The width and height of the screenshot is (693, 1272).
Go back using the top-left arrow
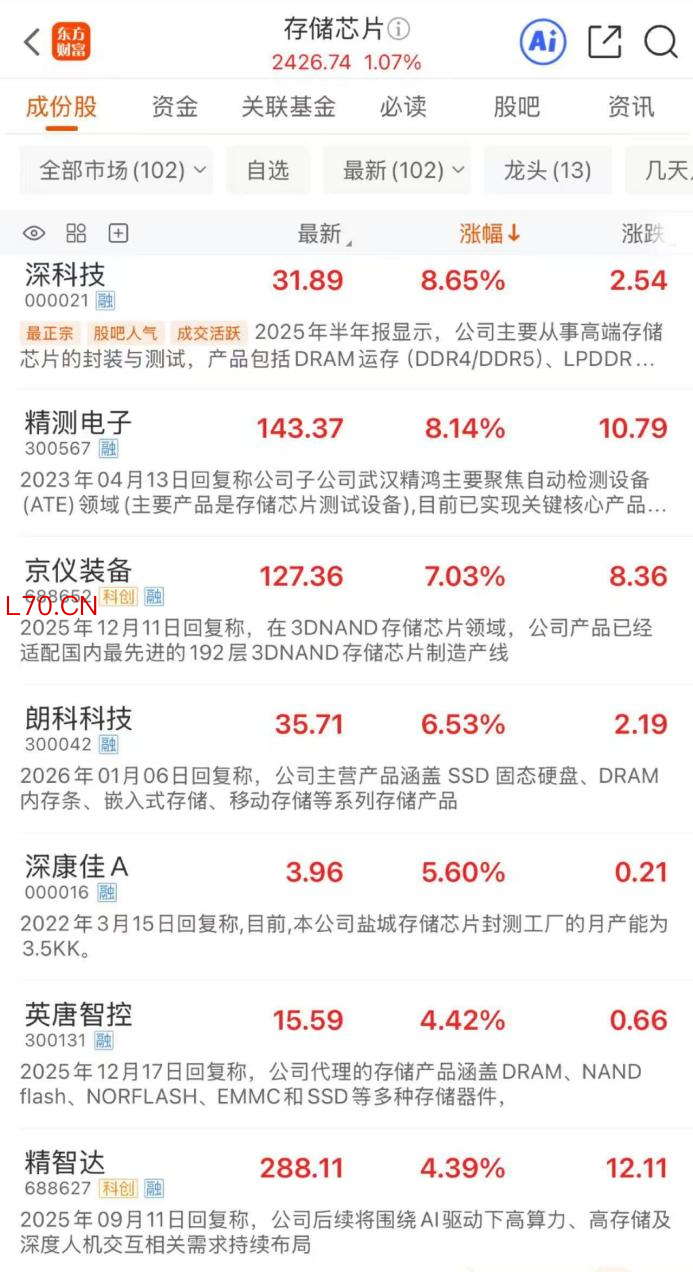click(32, 42)
